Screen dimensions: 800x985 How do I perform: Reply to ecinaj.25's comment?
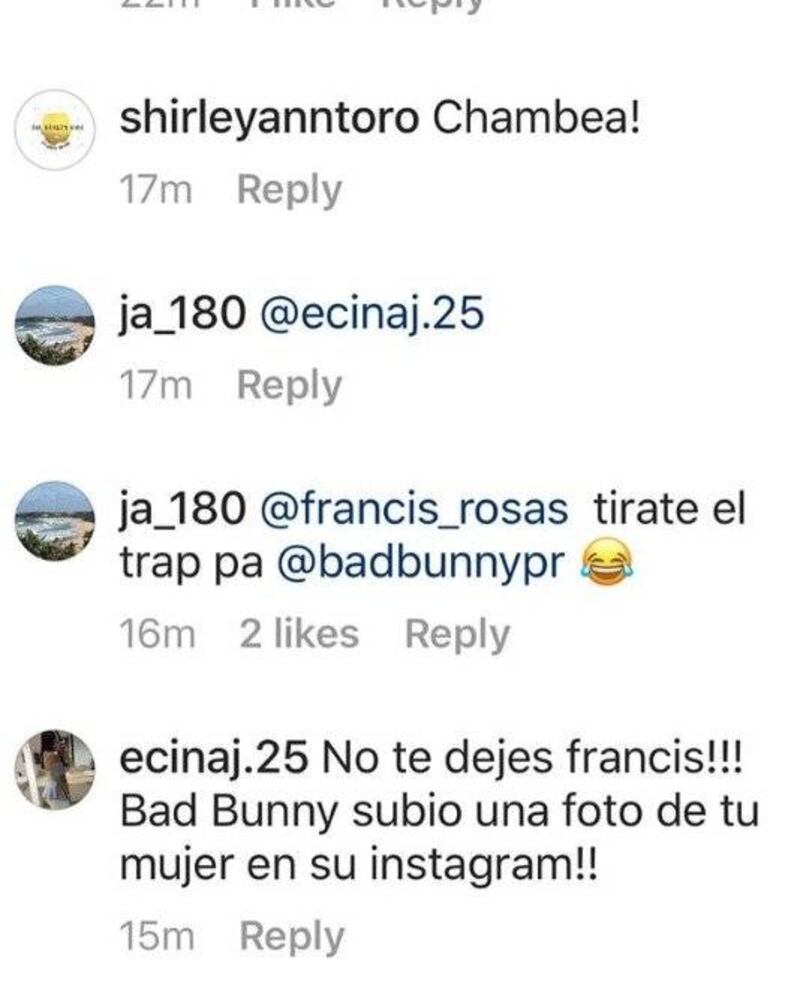pyautogui.click(x=291, y=936)
